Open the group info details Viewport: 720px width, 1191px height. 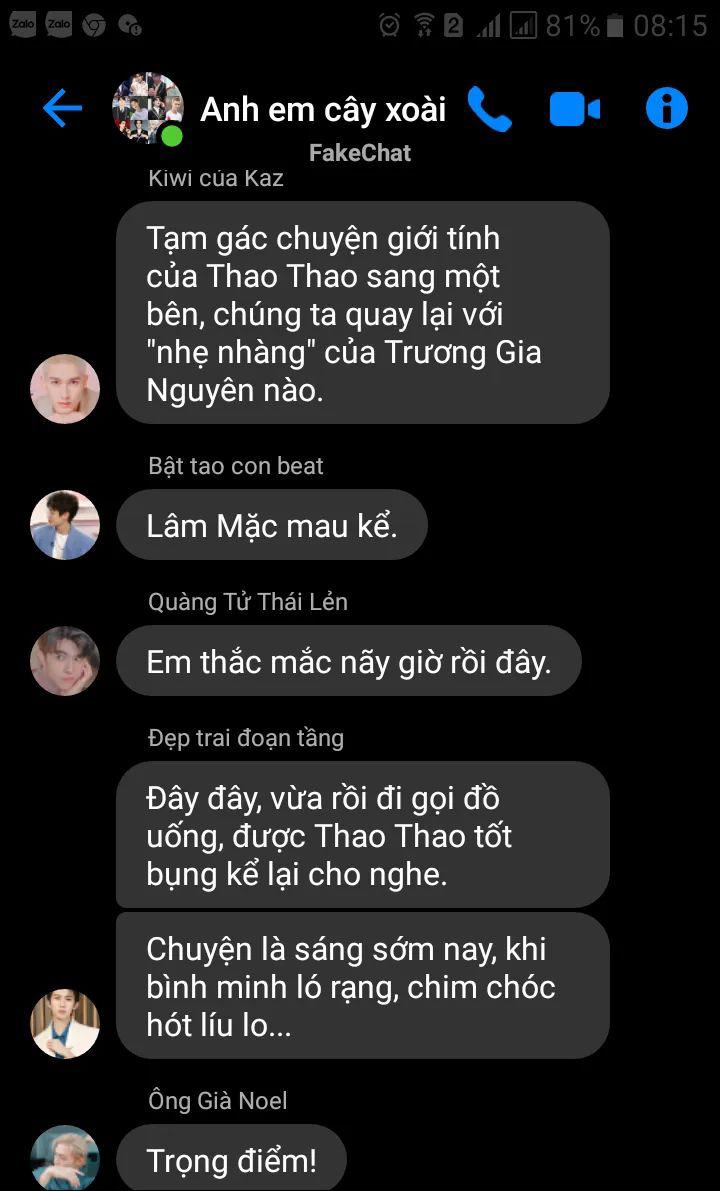(x=666, y=108)
